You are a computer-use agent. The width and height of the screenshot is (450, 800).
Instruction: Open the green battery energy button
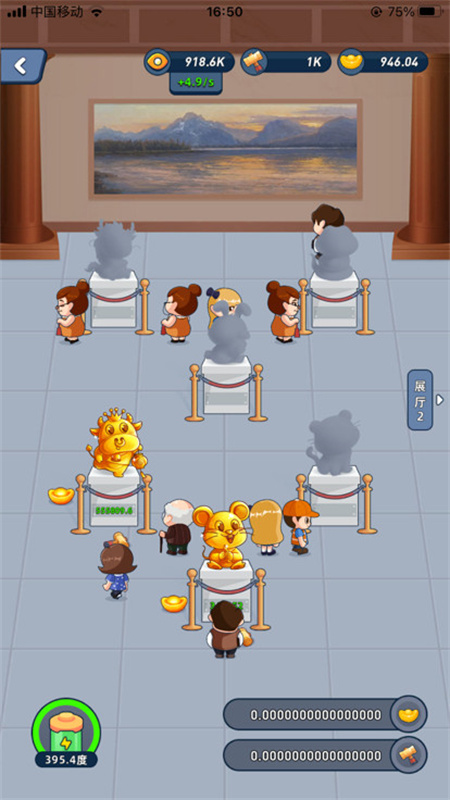[66, 733]
